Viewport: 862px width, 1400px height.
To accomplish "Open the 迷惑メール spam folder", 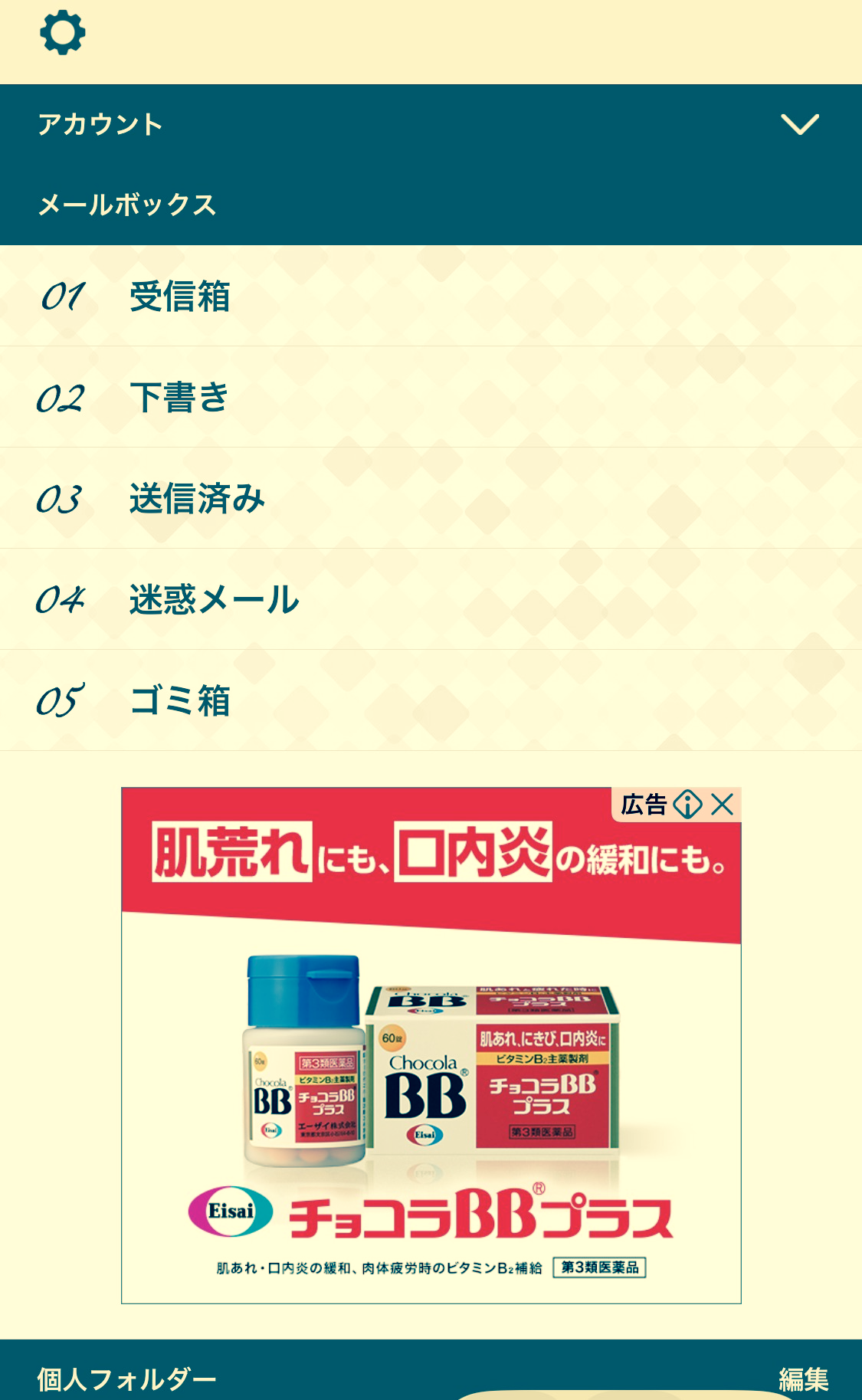I will [213, 600].
